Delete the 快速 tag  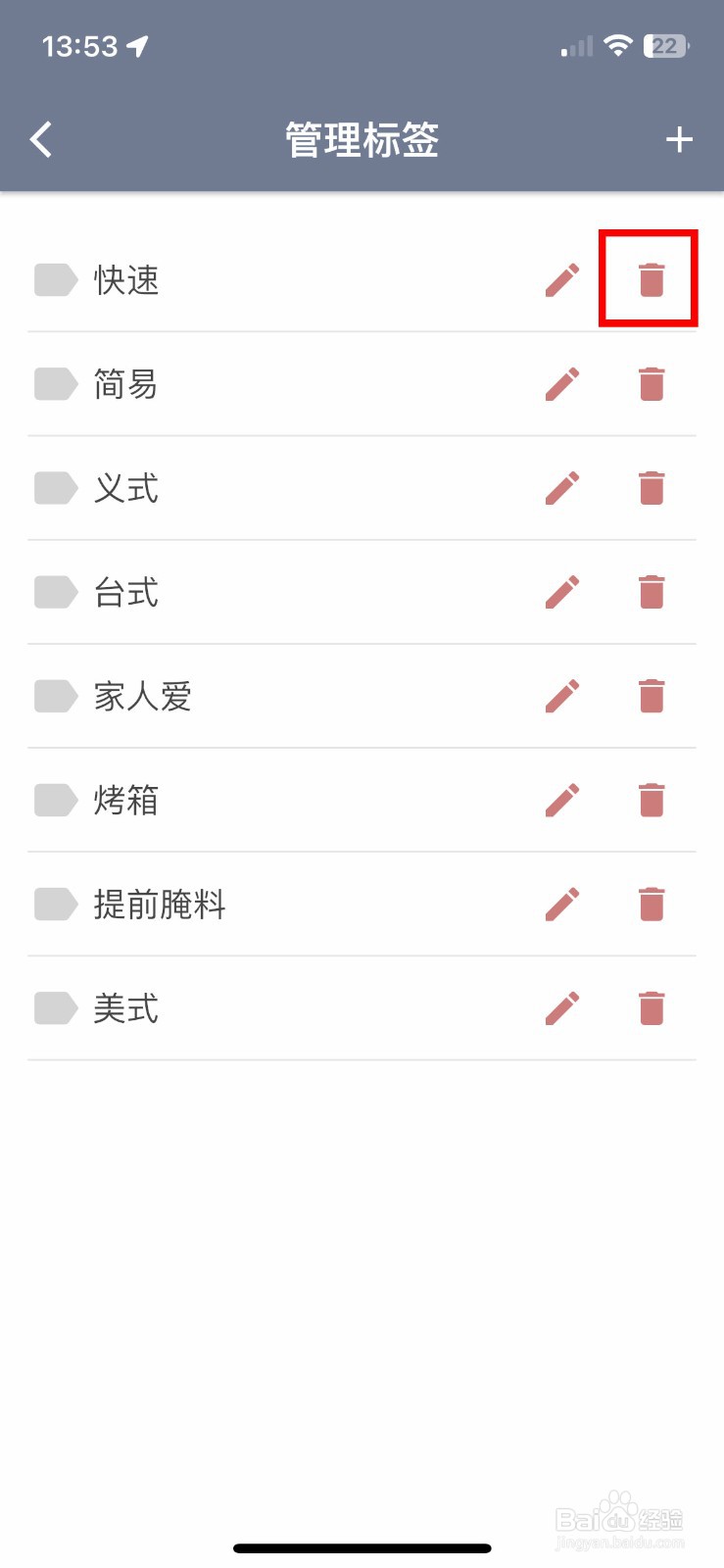[x=652, y=279]
